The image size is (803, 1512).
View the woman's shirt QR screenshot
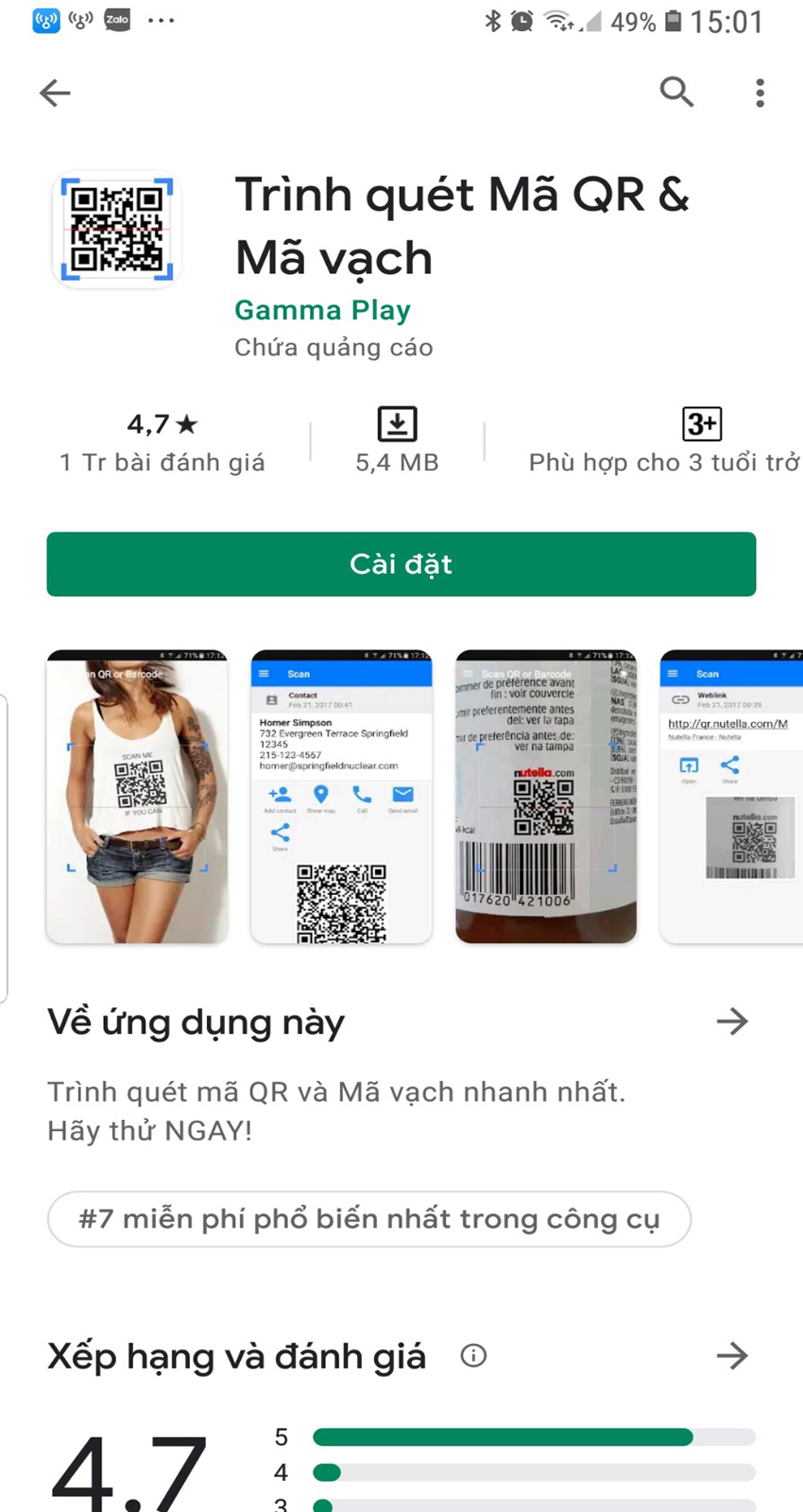pyautogui.click(x=137, y=796)
